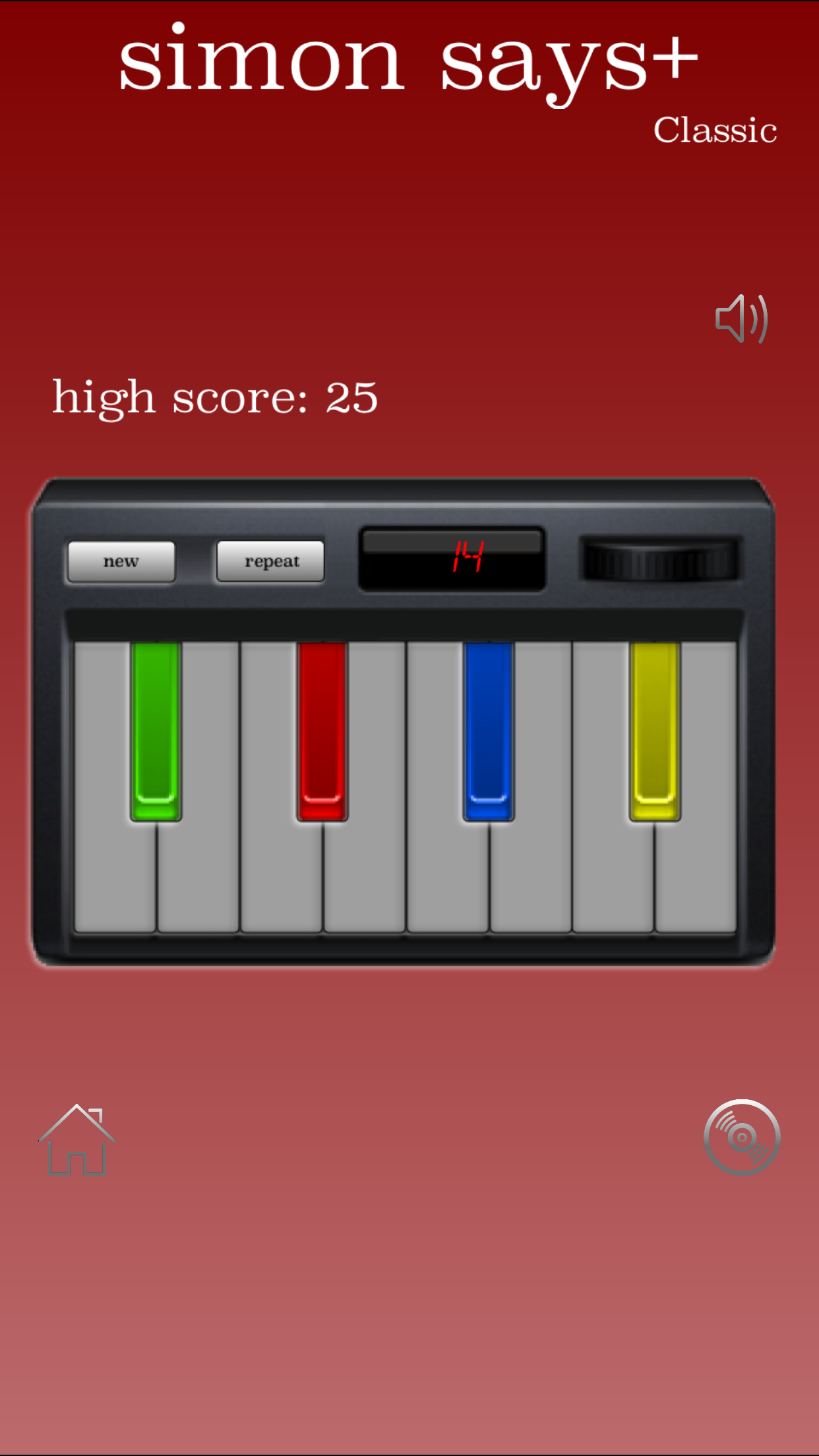Mute the sound via speaker icon

742,319
